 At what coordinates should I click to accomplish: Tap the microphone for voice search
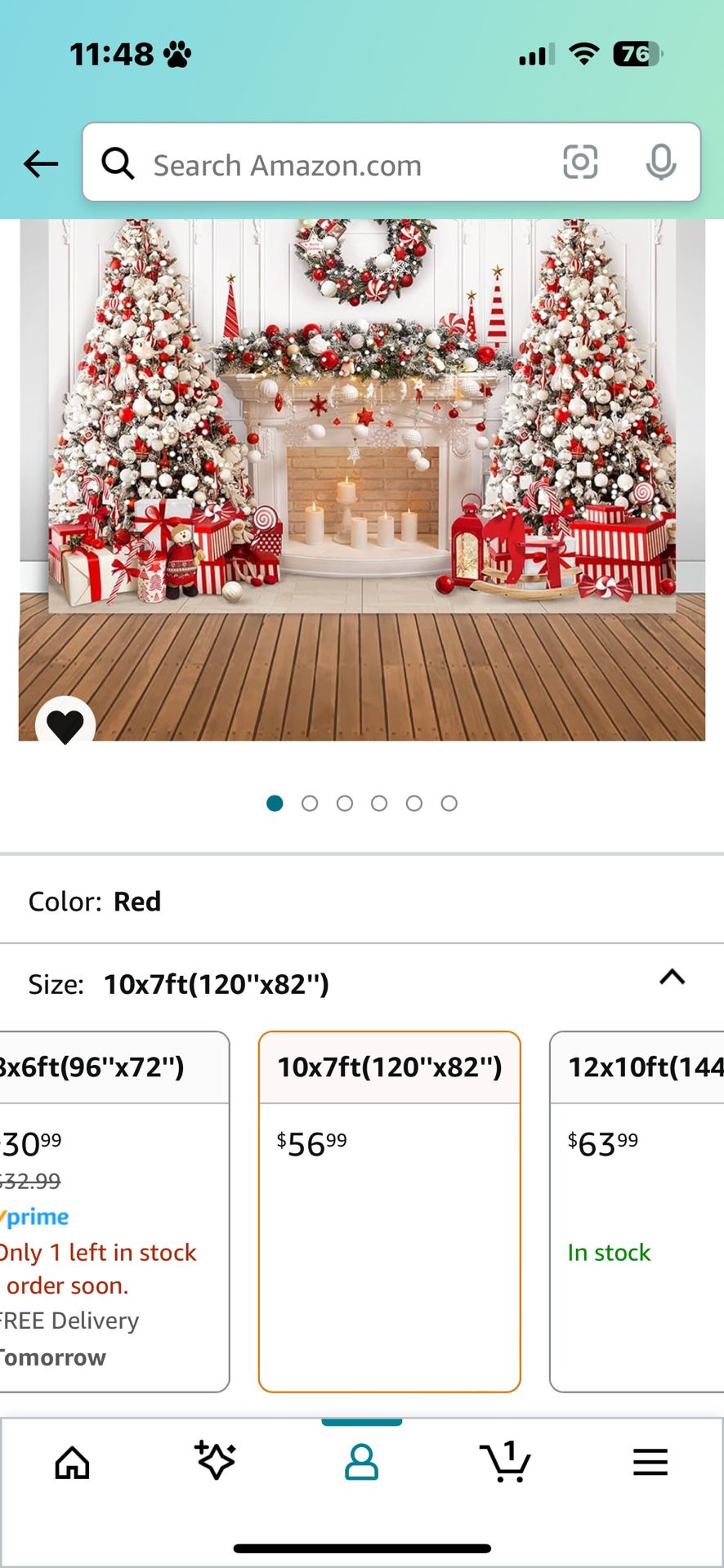(662, 163)
